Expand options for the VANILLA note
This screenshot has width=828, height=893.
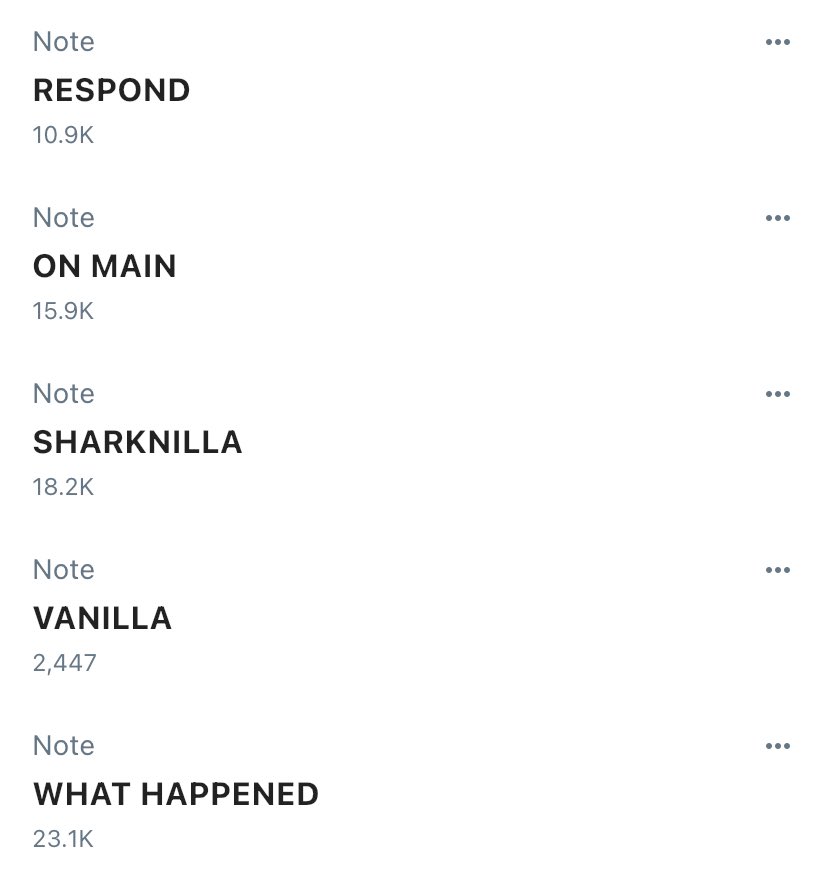coord(777,570)
